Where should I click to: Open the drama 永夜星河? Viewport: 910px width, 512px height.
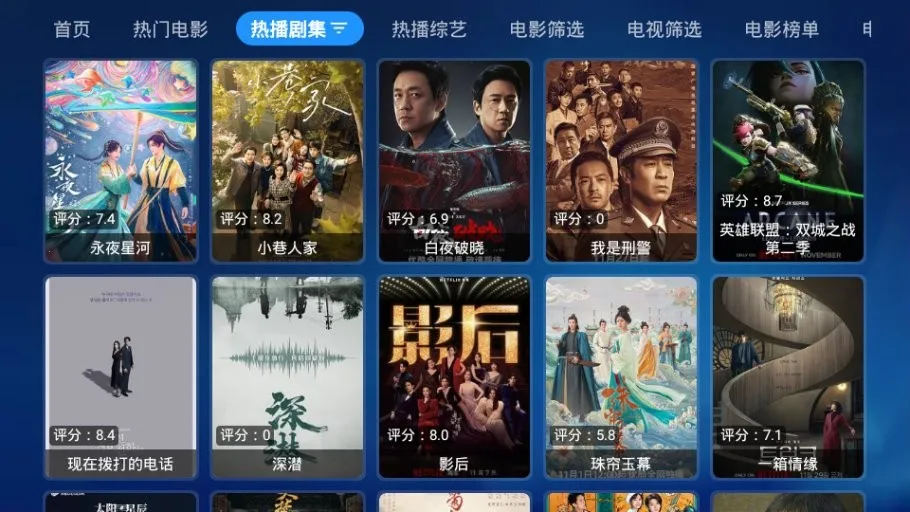coord(120,160)
